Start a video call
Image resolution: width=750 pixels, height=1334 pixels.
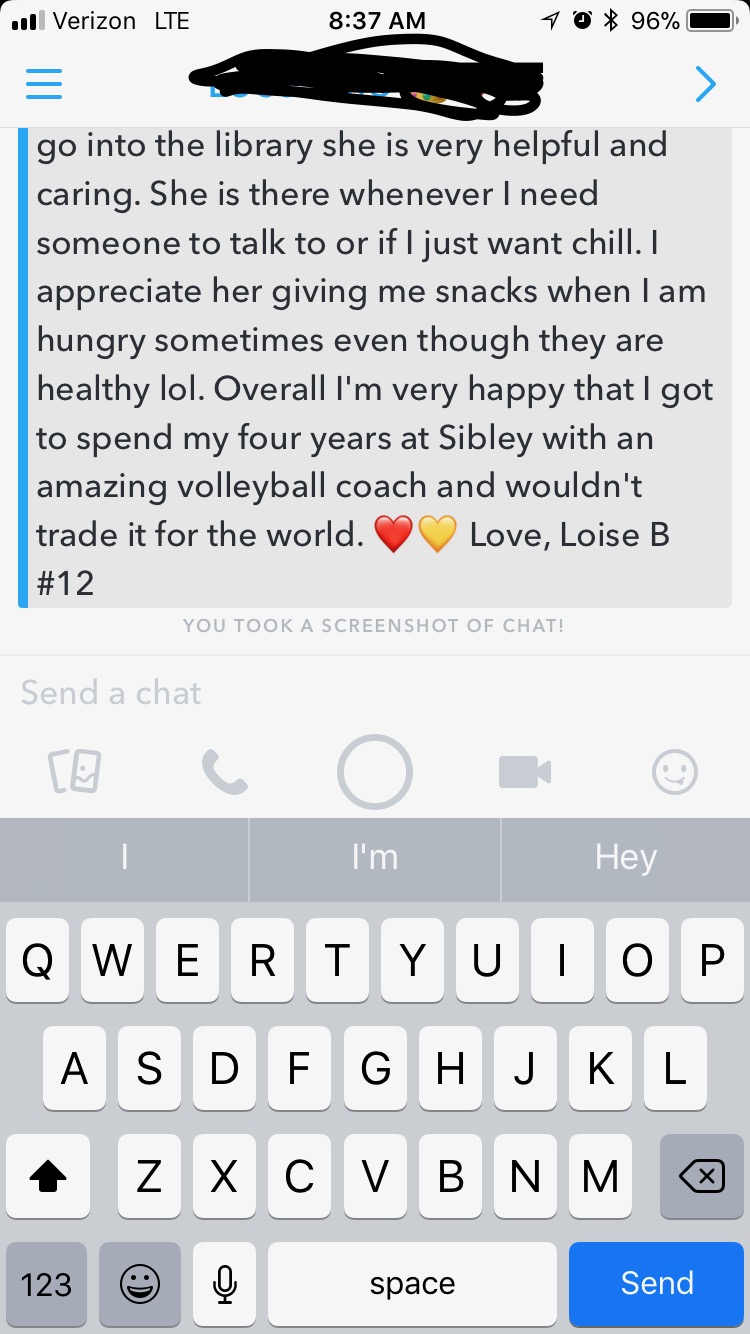525,772
